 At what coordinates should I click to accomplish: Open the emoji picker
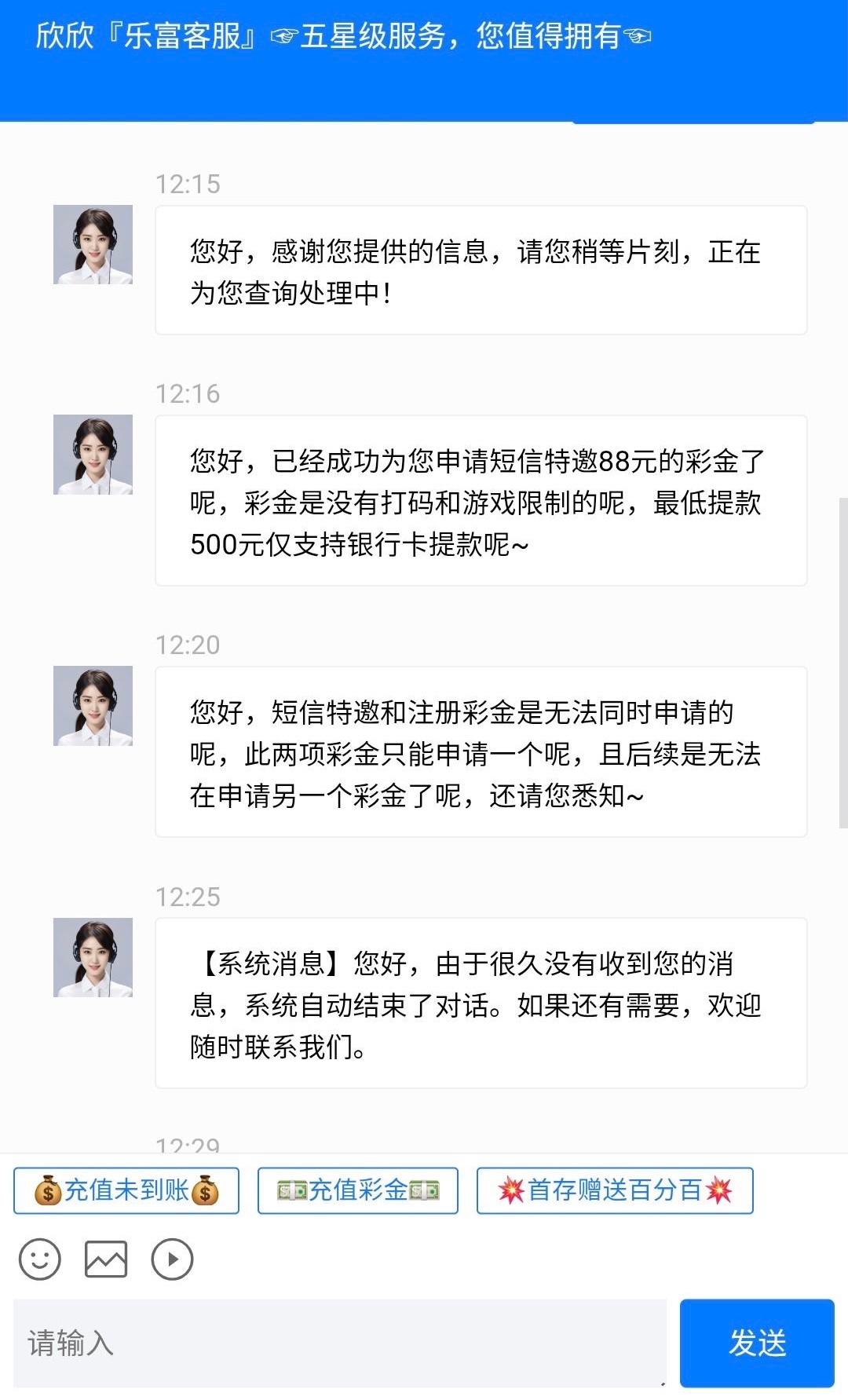click(40, 1259)
